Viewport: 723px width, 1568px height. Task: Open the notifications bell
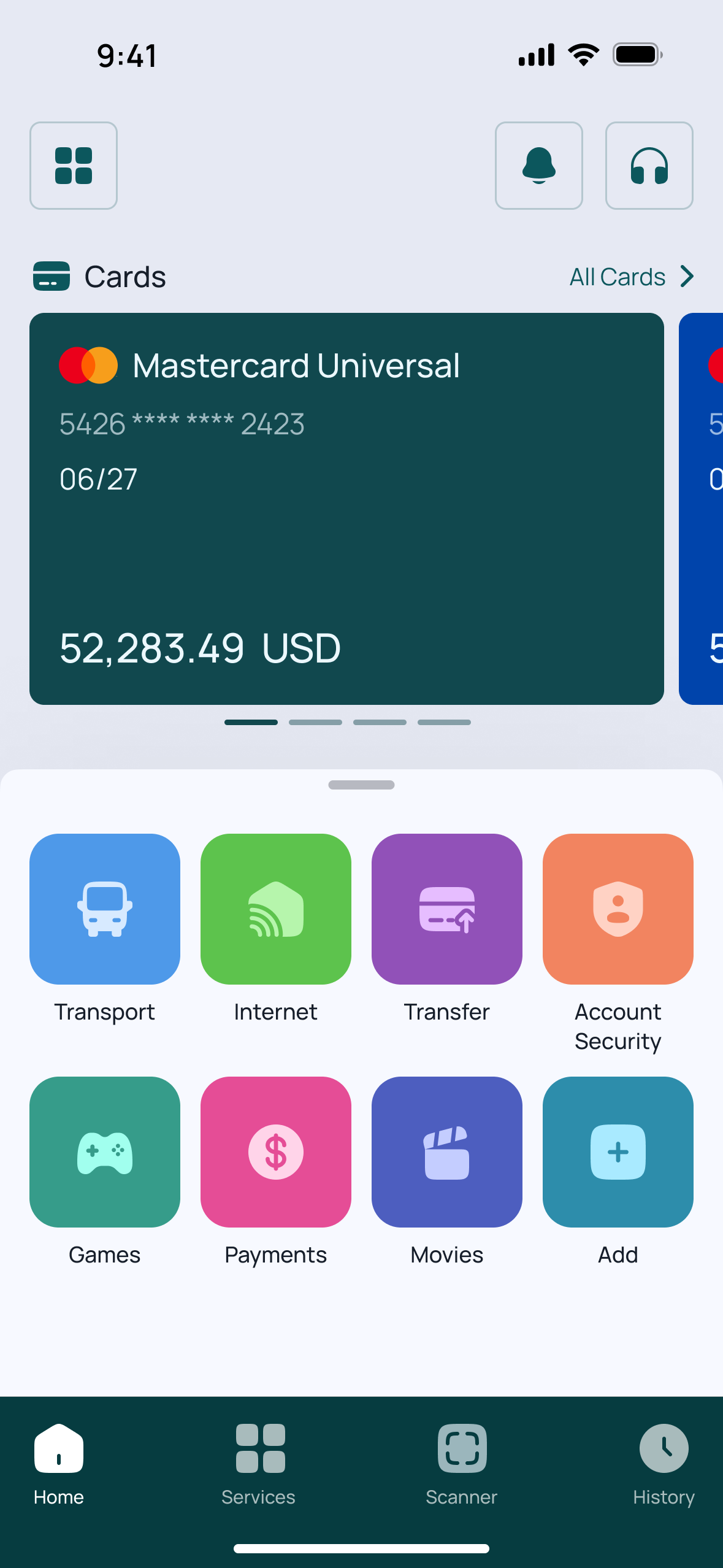point(539,166)
